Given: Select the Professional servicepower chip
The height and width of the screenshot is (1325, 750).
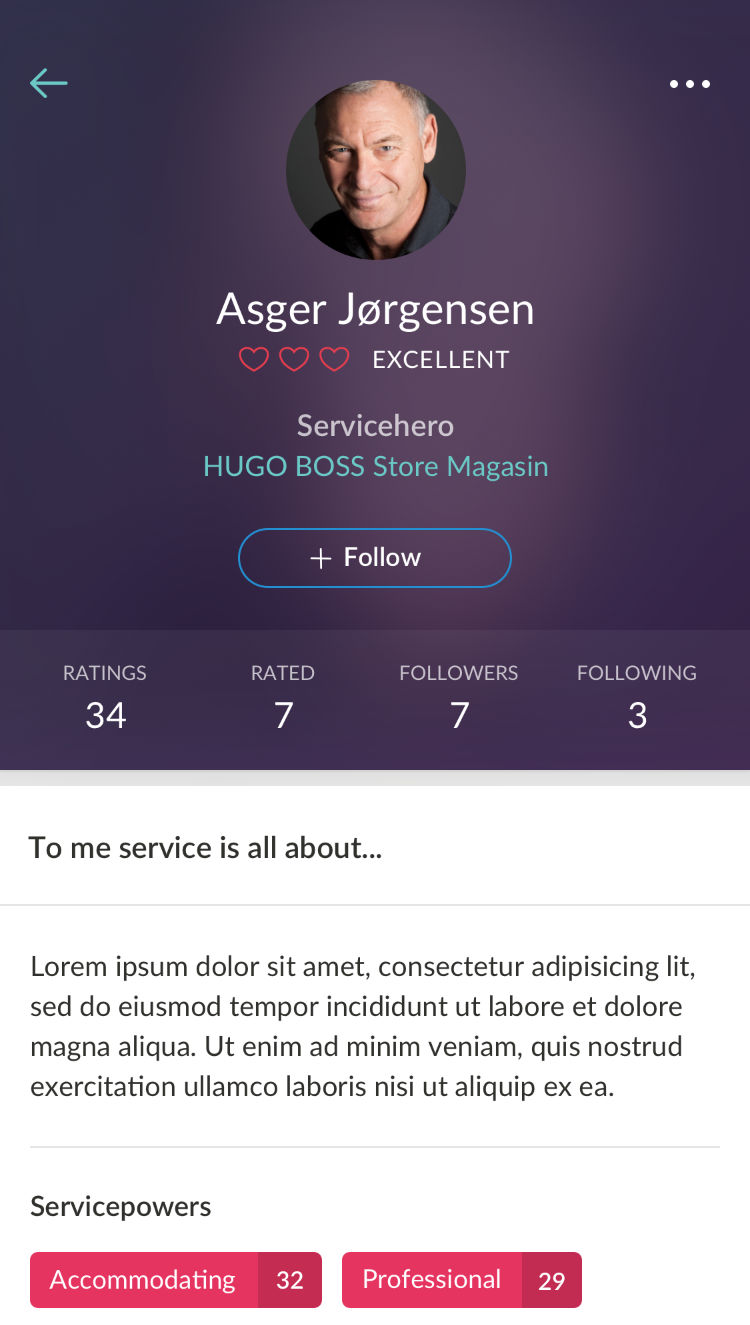Looking at the screenshot, I should pyautogui.click(x=462, y=1280).
